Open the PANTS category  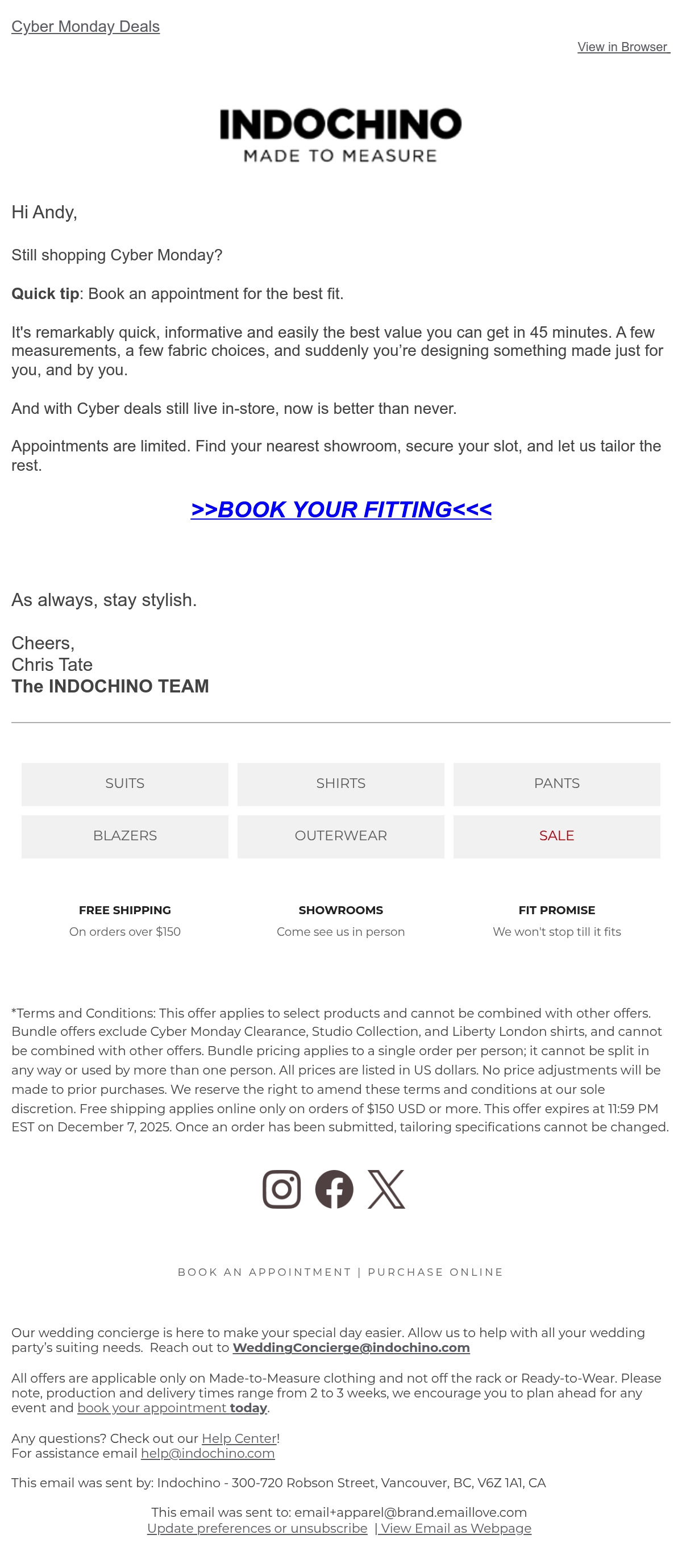click(556, 784)
